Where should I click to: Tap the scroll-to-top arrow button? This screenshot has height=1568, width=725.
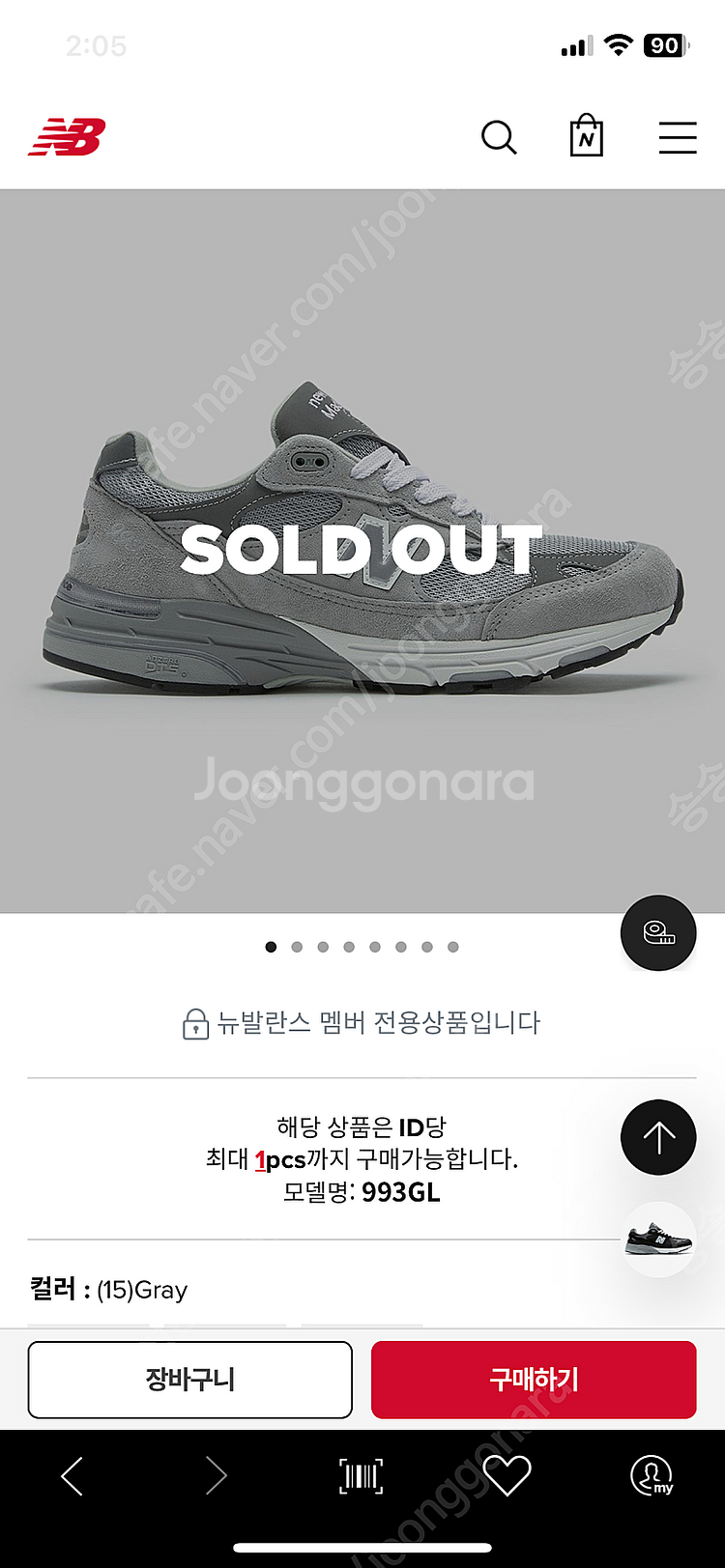click(658, 1137)
